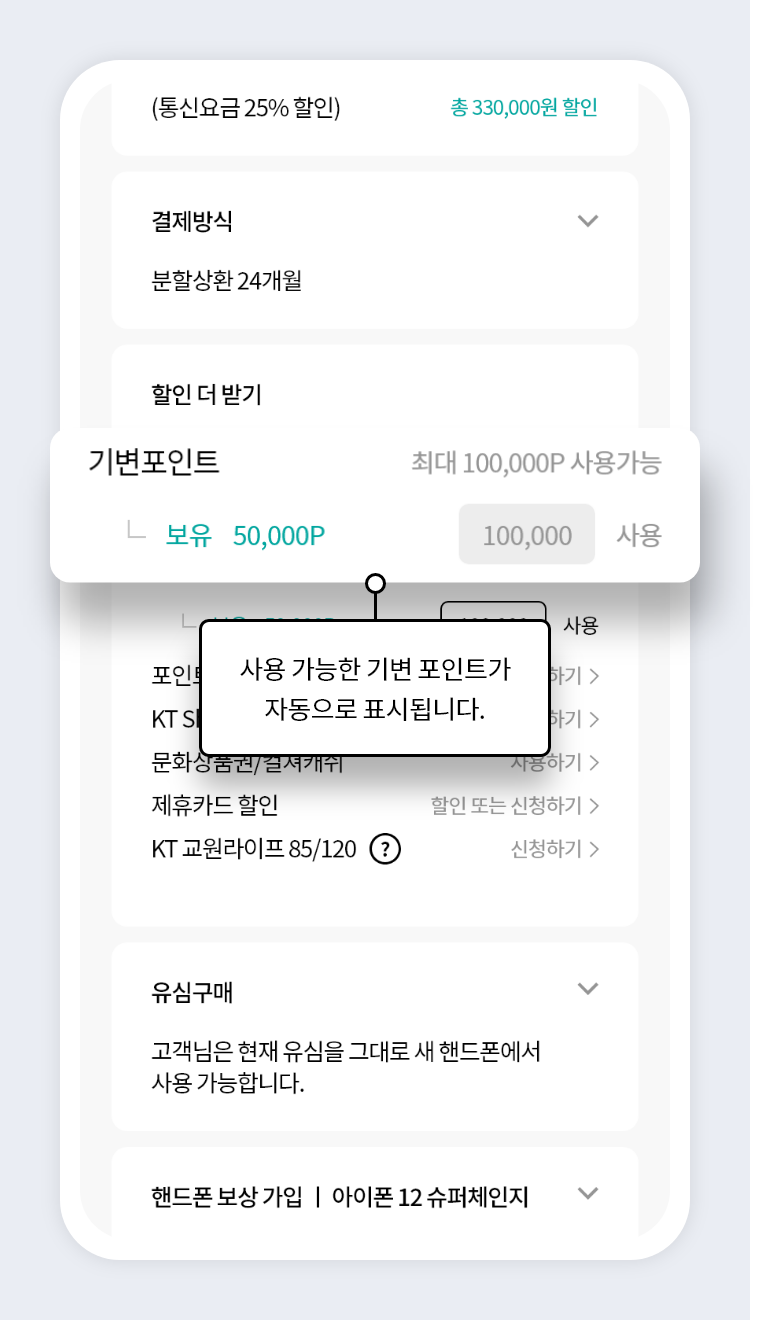The width and height of the screenshot is (770, 1320).
Task: Expand the 결제방식 section
Action: 589,222
